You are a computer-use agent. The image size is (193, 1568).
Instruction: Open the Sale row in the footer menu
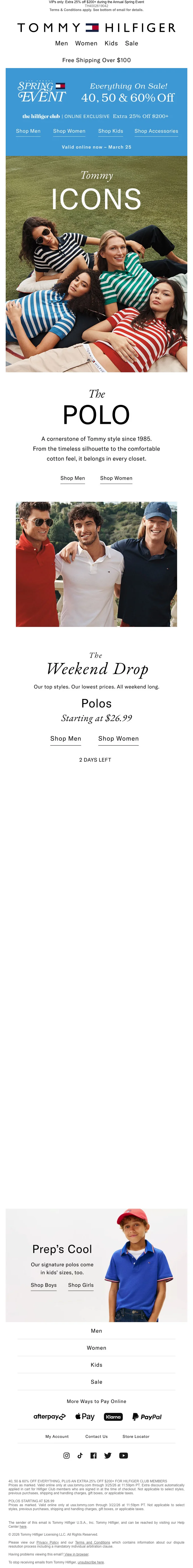[96, 1382]
